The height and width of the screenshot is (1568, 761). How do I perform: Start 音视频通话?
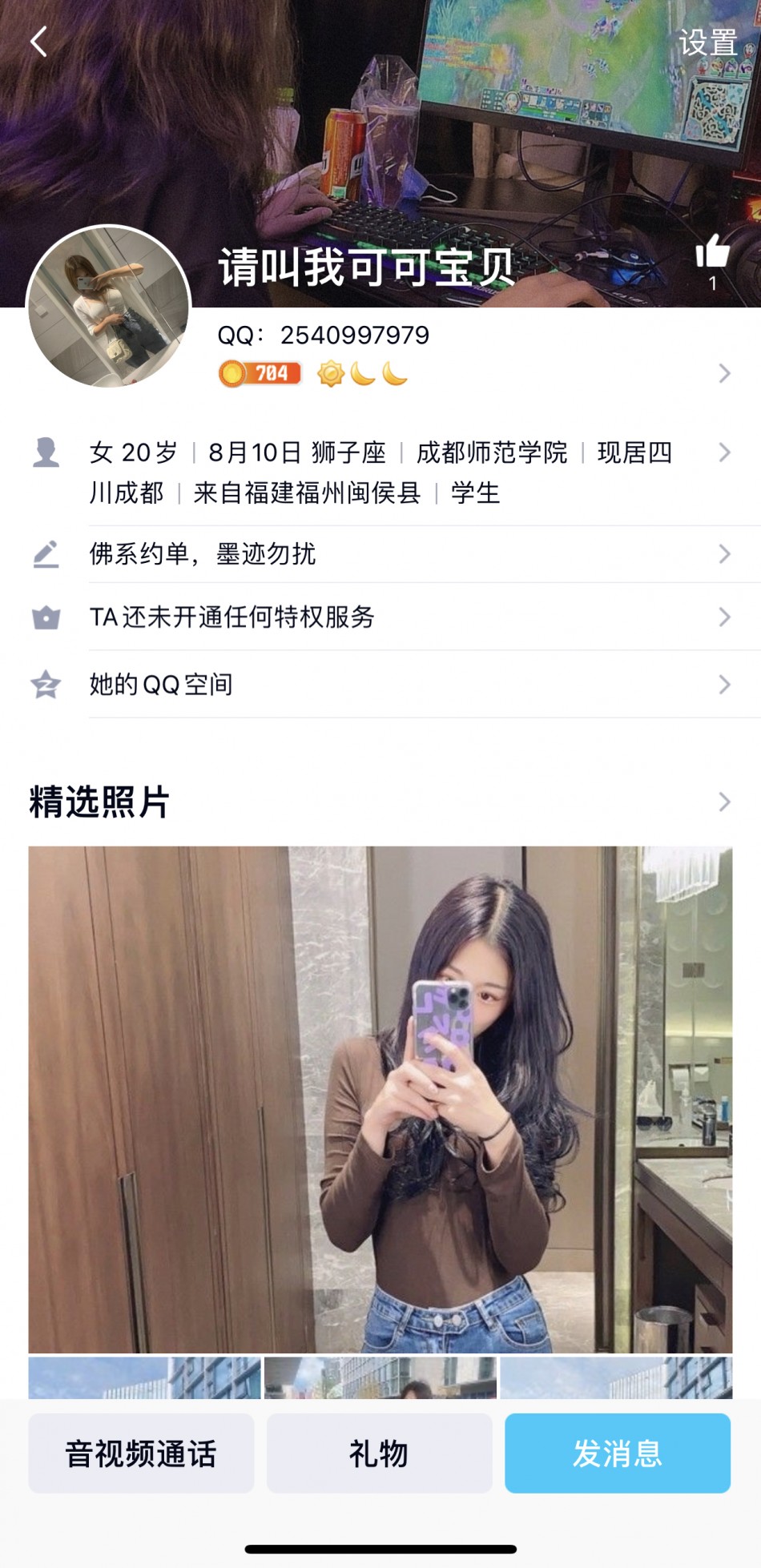point(141,1453)
